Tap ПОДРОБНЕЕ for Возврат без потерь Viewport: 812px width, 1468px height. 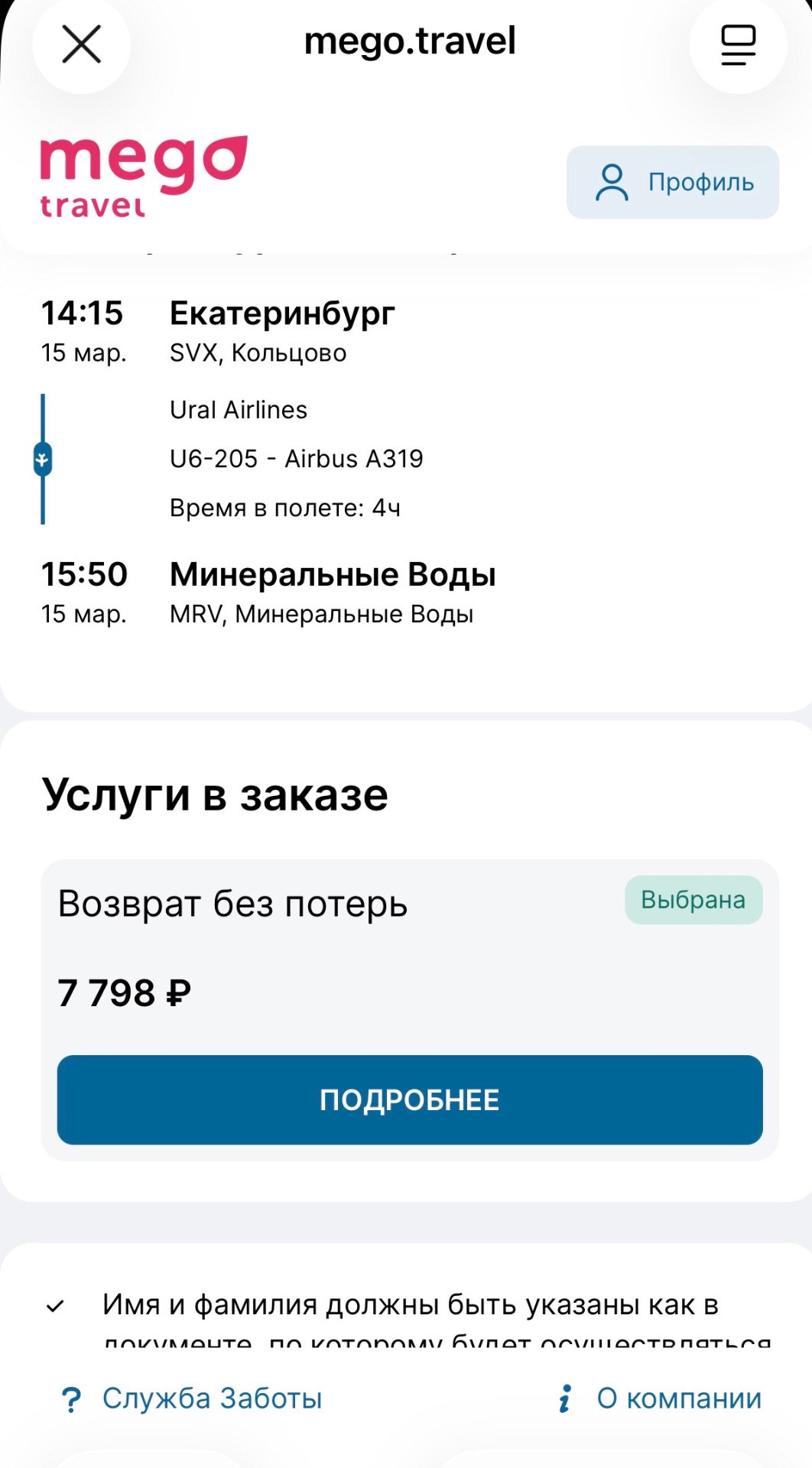410,1099
